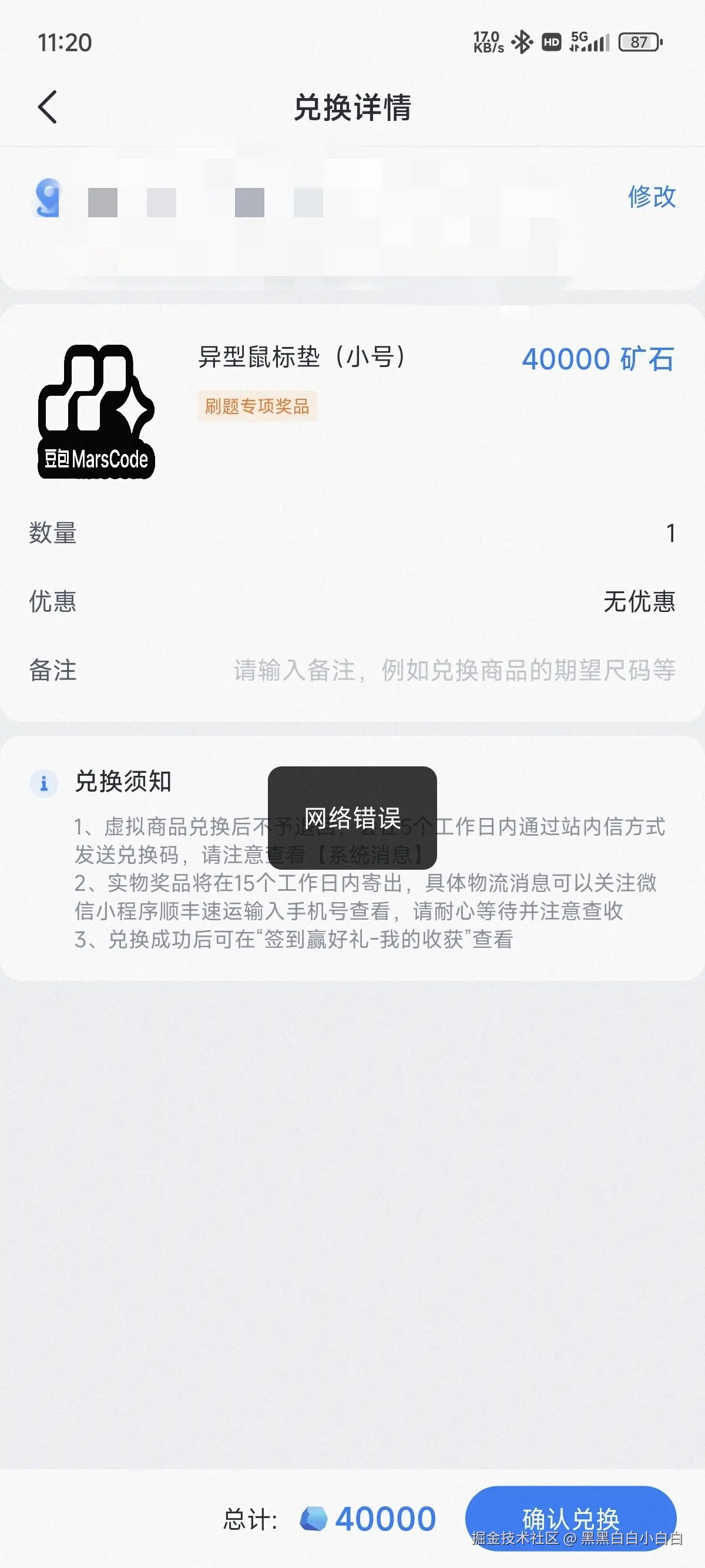Tap the 40000 矿石 price display
Image resolution: width=705 pixels, height=1568 pixels.
[x=597, y=359]
